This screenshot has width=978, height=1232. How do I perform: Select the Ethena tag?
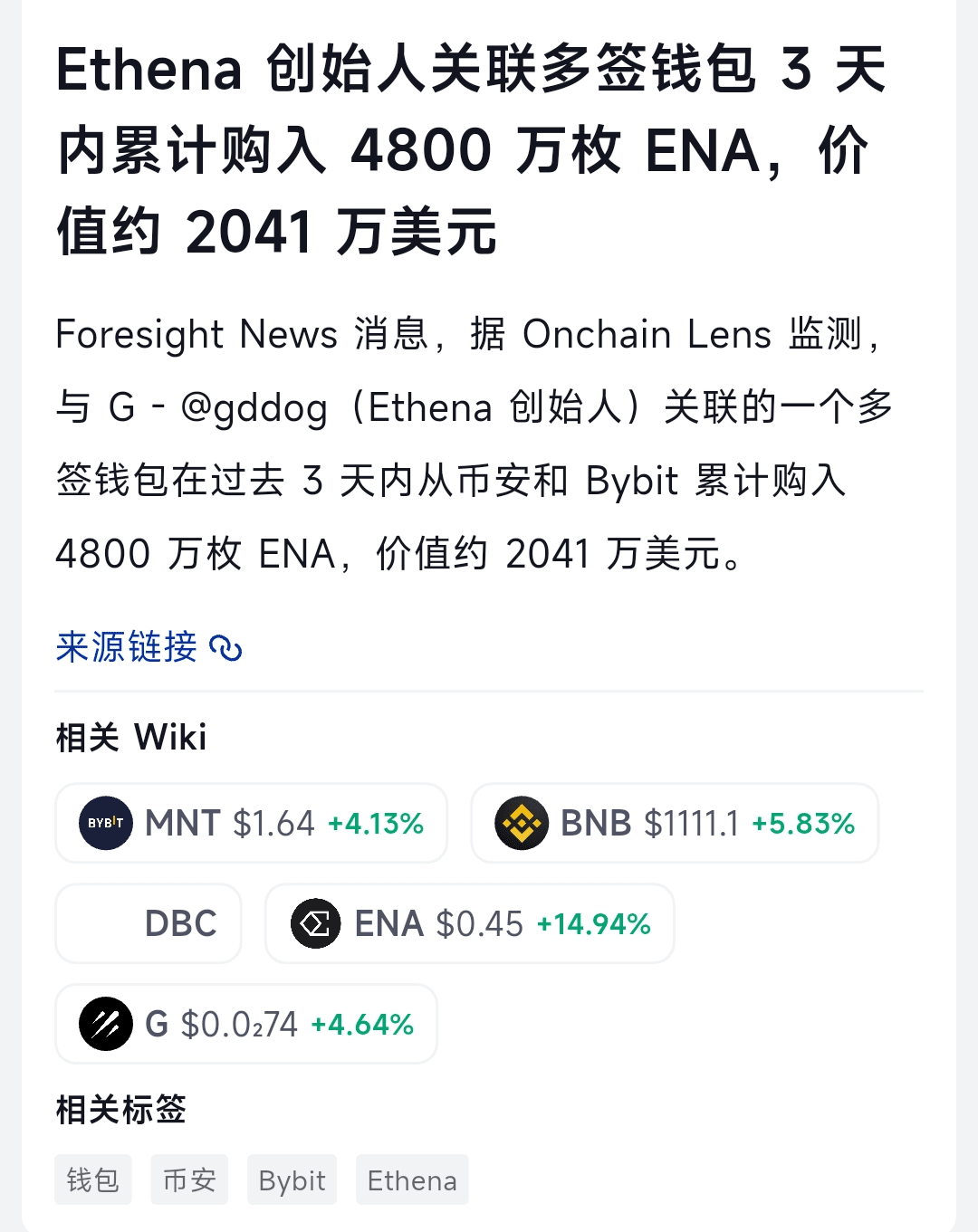coord(412,1179)
